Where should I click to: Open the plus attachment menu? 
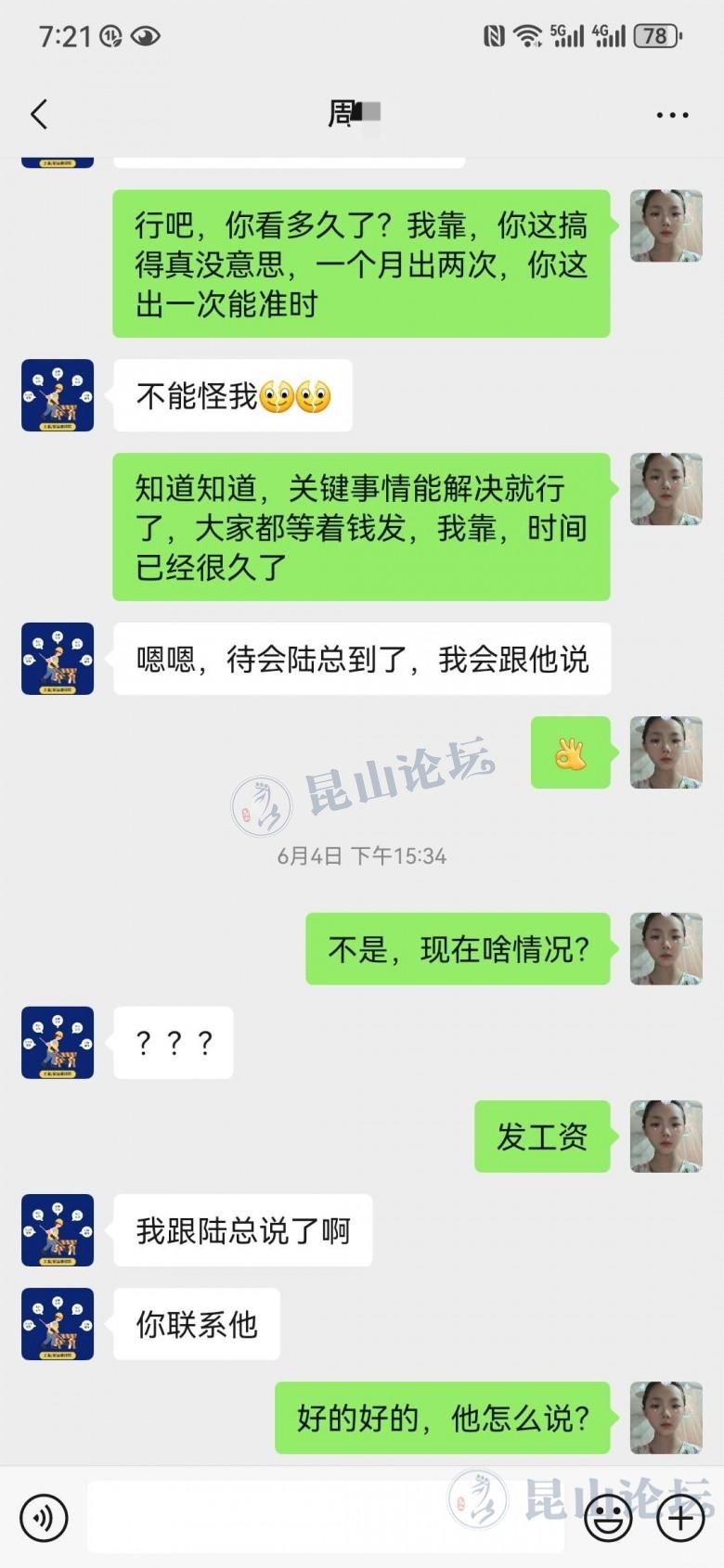(680, 1518)
